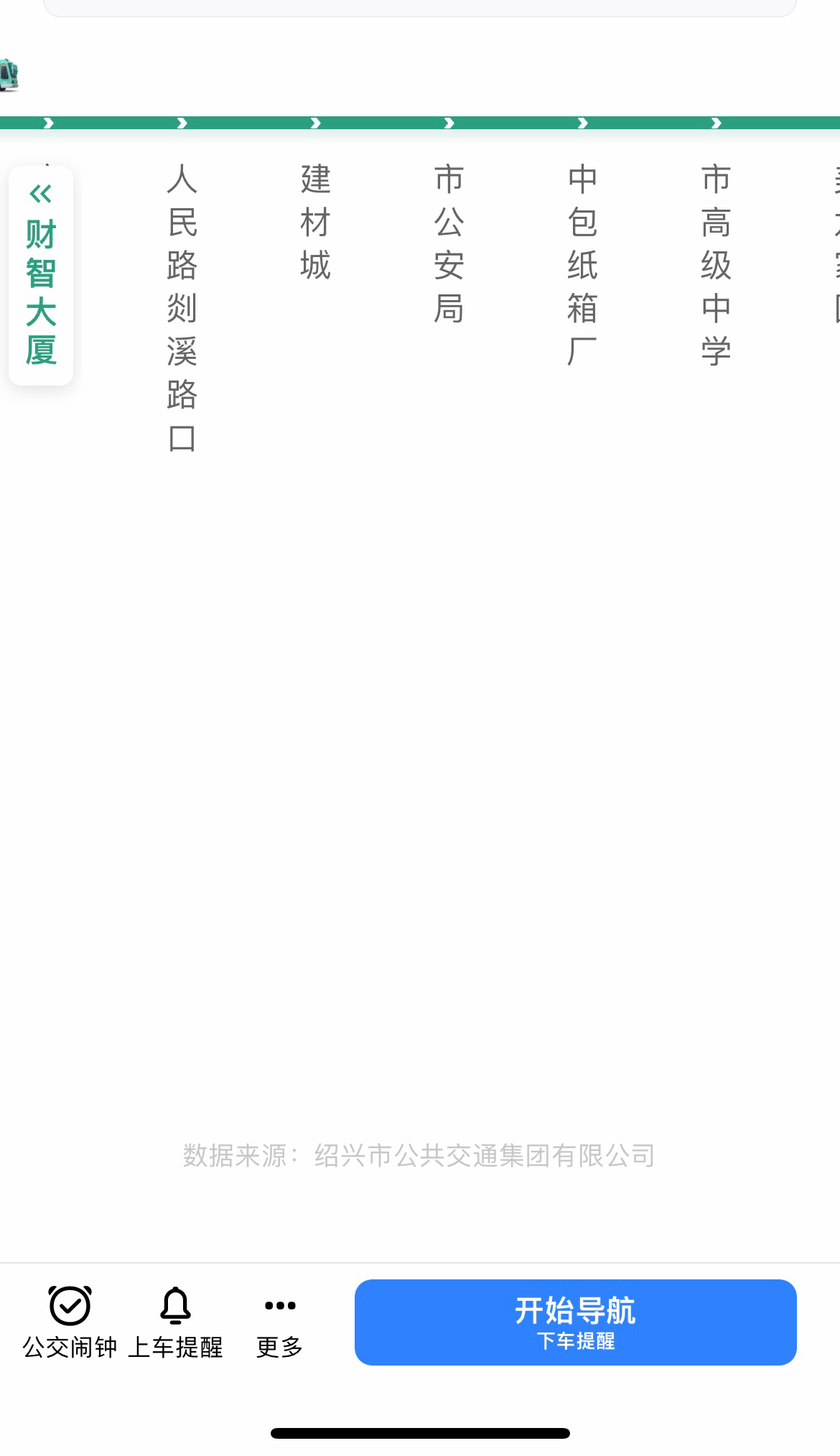Screen dimensions: 840x1456
Task: Jump back to the 财智大厦 stop
Action: [x=41, y=276]
